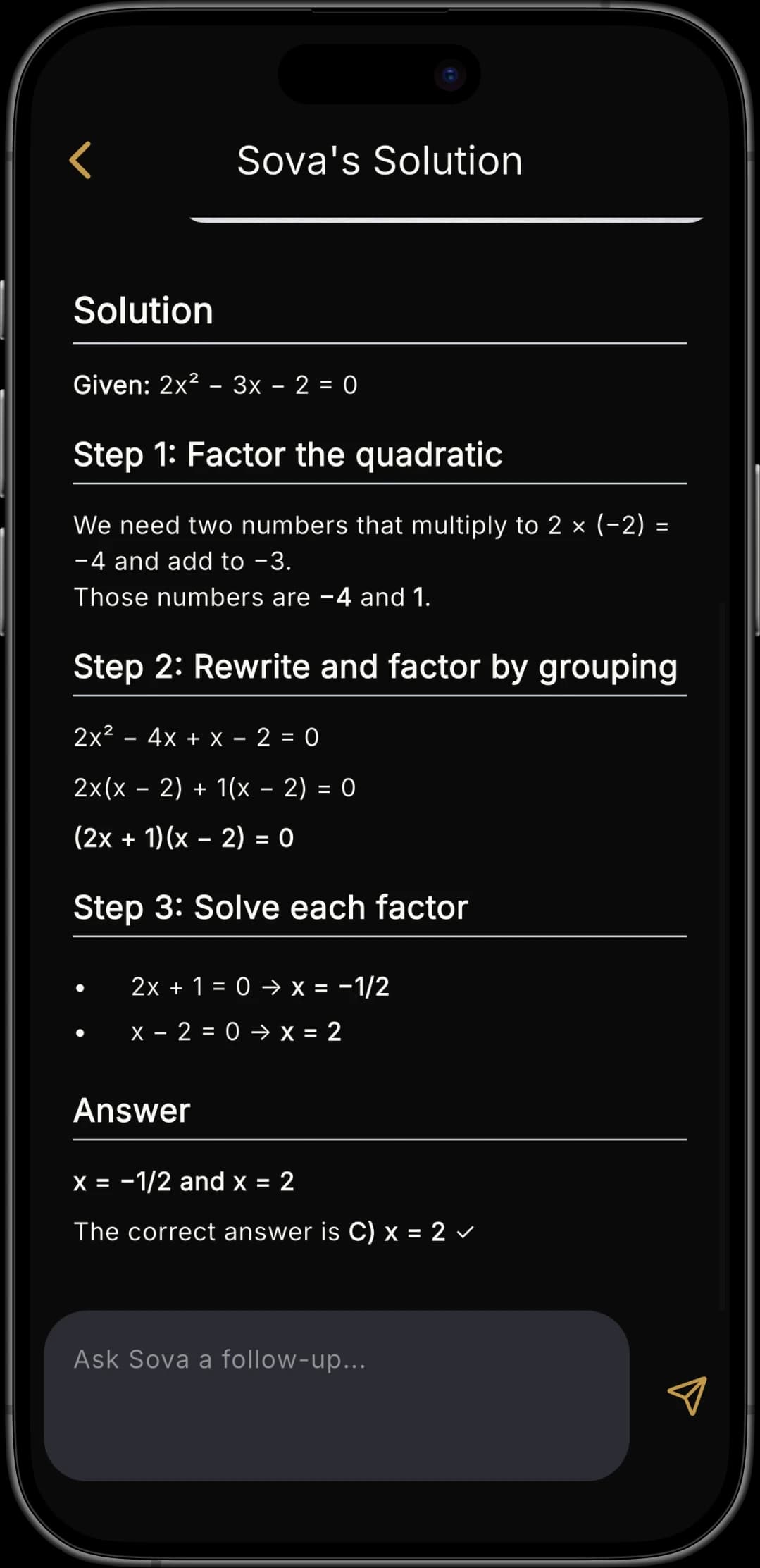Viewport: 760px width, 1568px height.
Task: Expand the Step 3: Solve each factor heading
Action: tap(270, 908)
